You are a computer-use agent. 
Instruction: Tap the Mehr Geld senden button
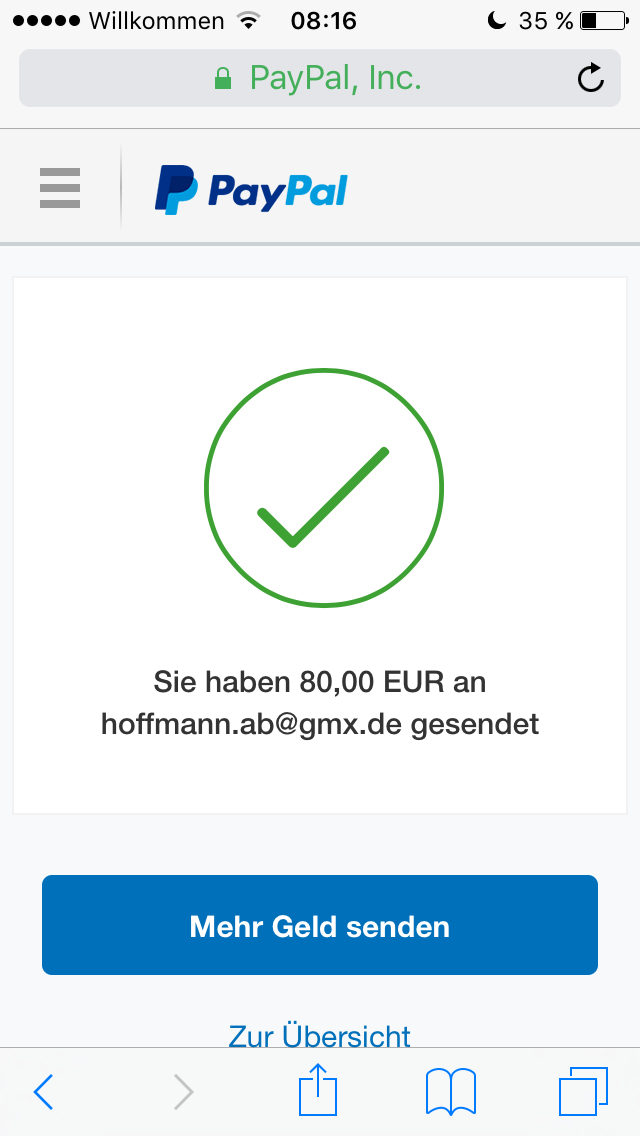(x=320, y=925)
